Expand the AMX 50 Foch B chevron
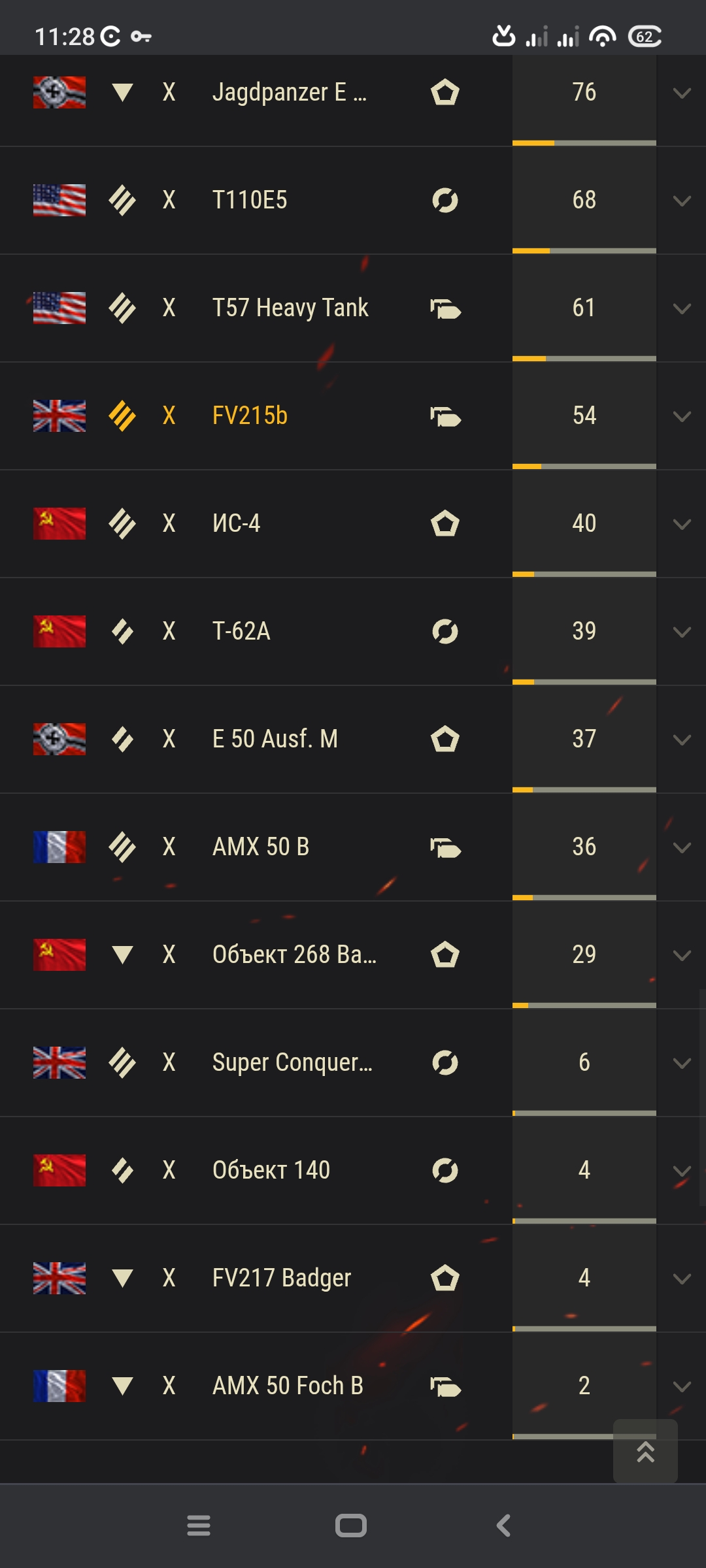 682,1387
